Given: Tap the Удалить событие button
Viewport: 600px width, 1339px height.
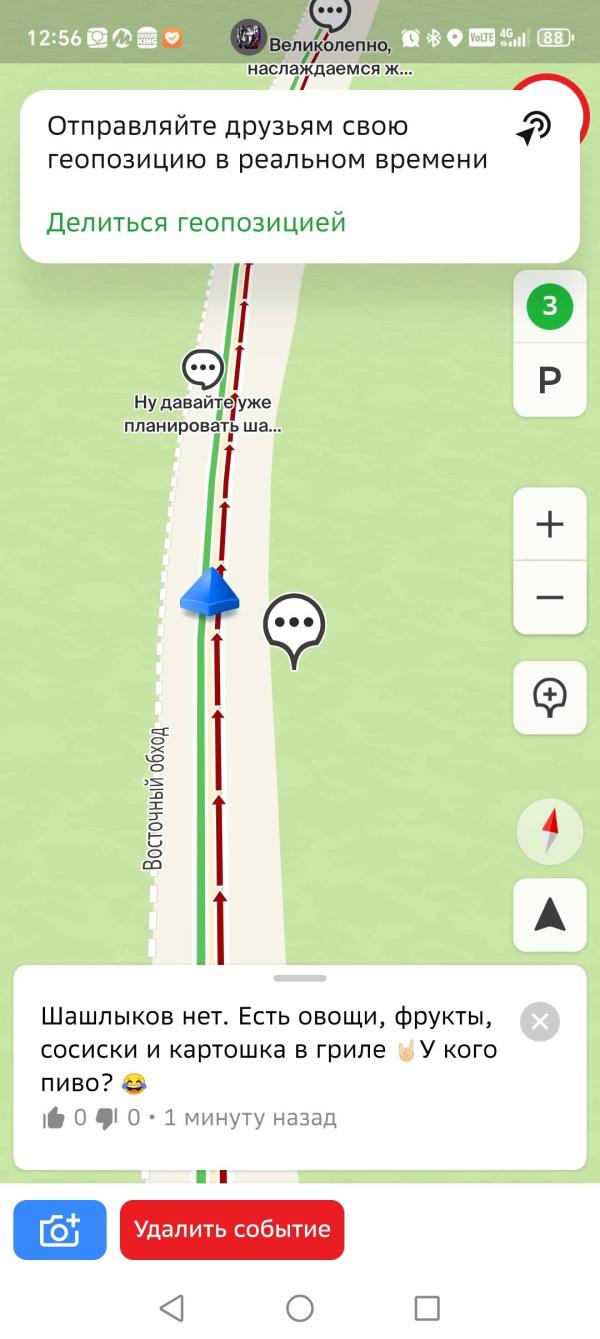Looking at the screenshot, I should 232,1230.
